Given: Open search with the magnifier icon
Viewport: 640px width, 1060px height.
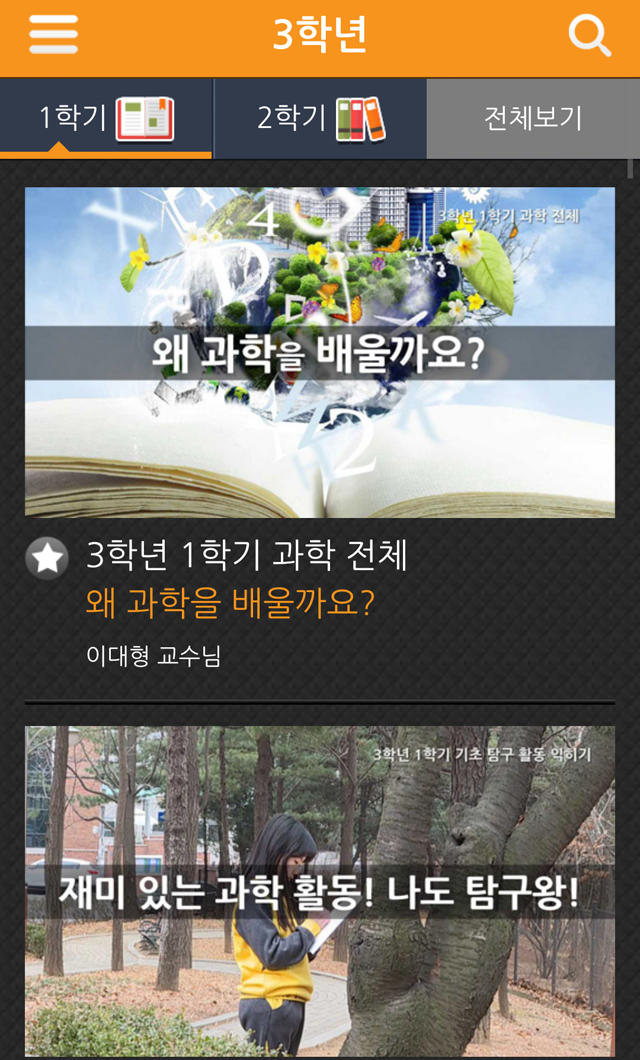Looking at the screenshot, I should click(x=589, y=37).
